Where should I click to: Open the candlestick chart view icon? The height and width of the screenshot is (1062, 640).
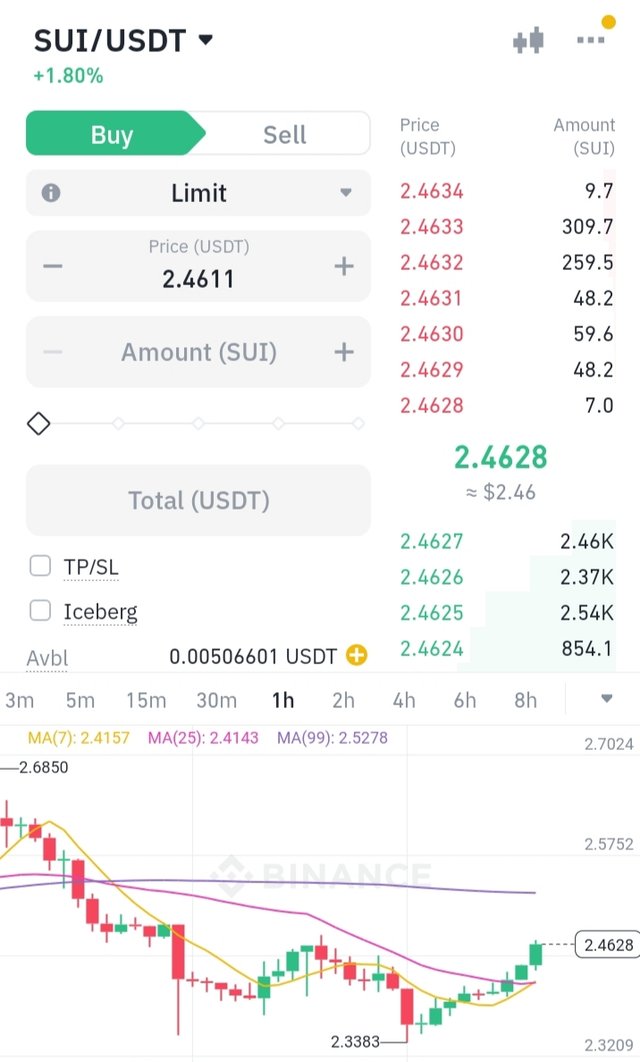point(528,41)
